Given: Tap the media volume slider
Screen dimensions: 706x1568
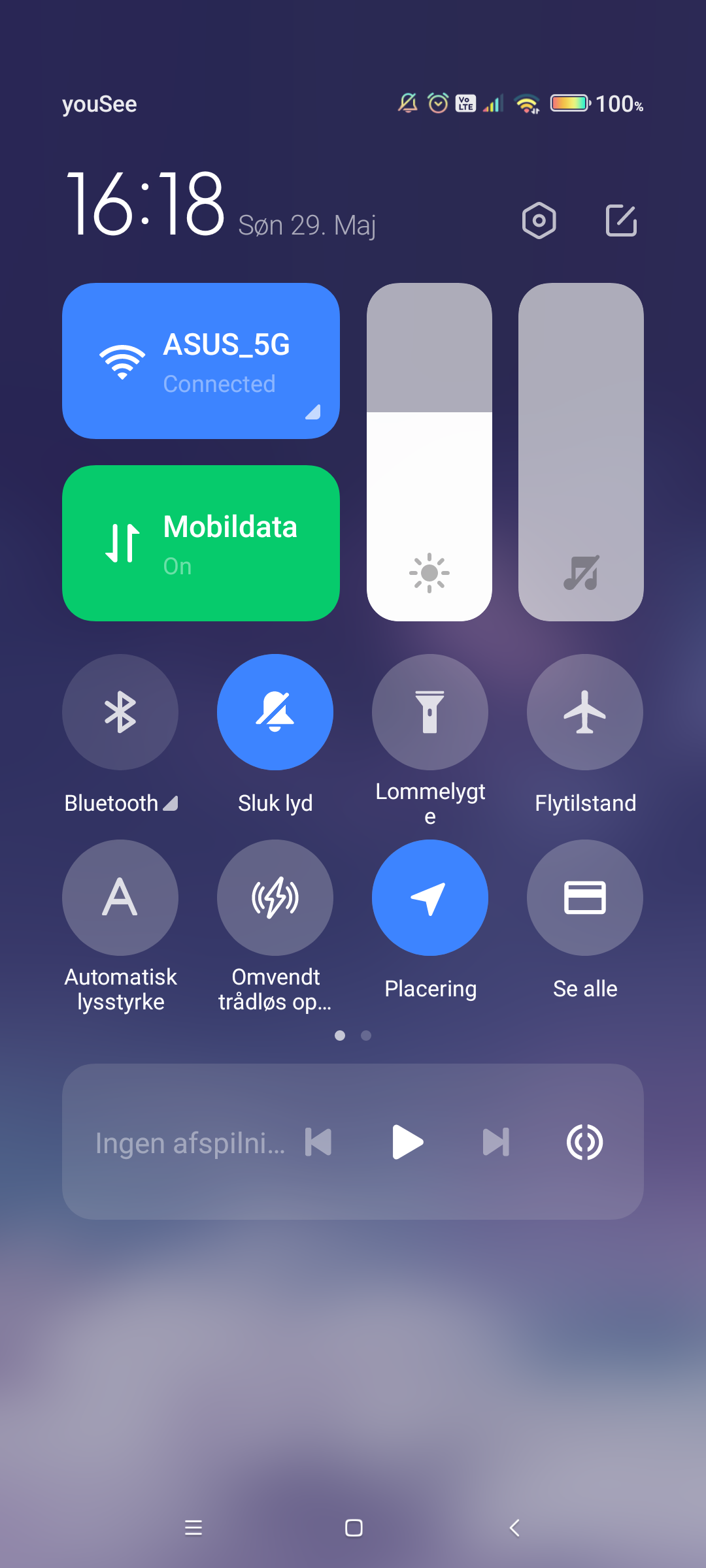Looking at the screenshot, I should (581, 452).
